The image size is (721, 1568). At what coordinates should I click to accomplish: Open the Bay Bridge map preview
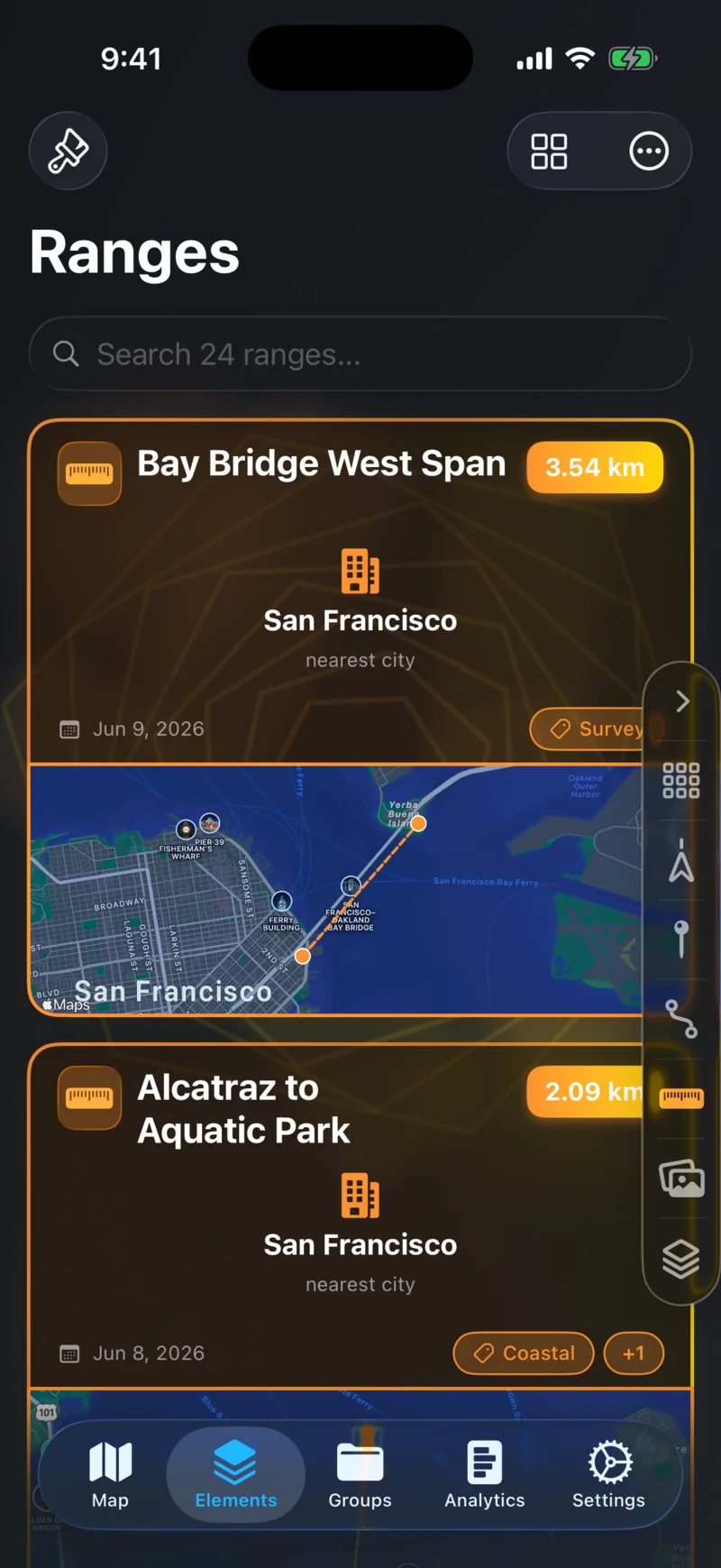coord(336,890)
